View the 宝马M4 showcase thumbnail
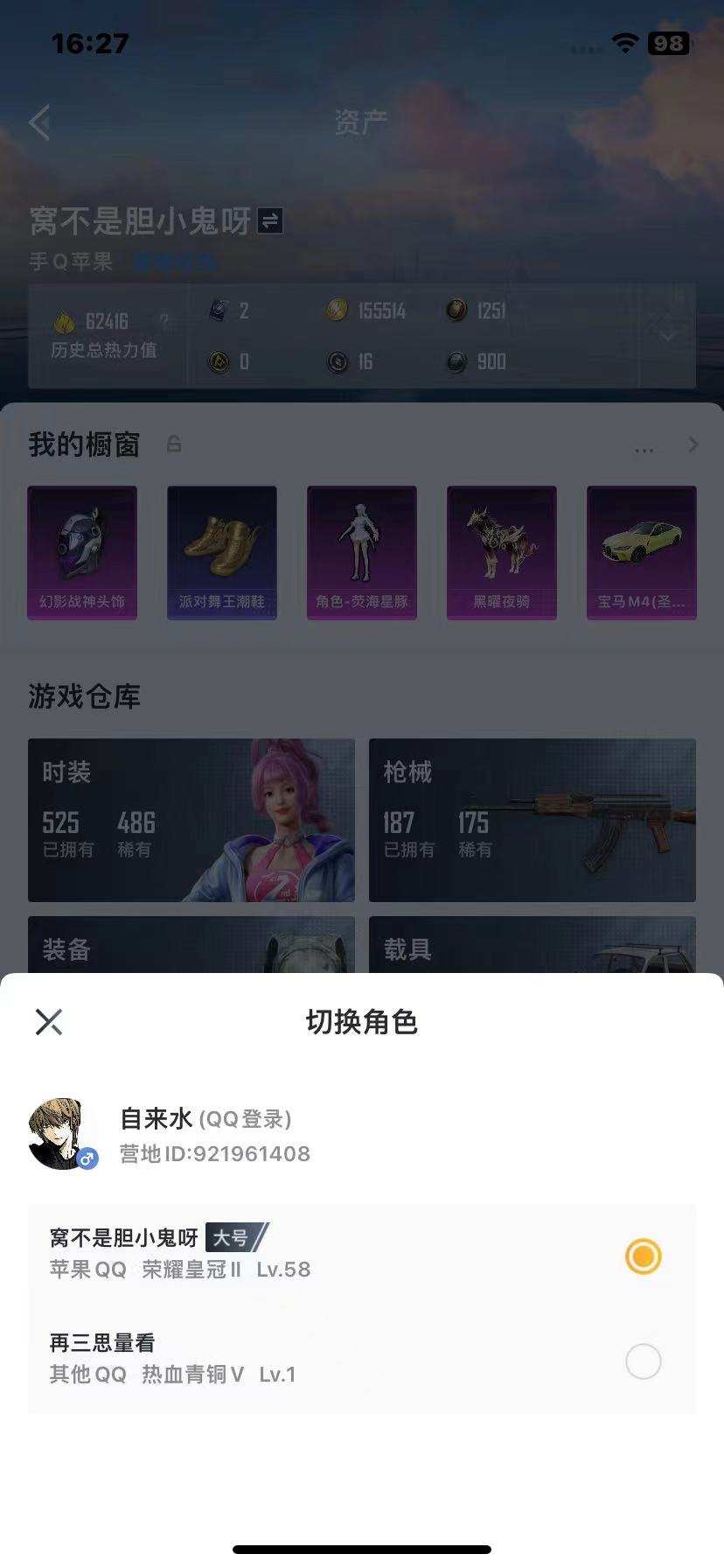Image resolution: width=724 pixels, height=1568 pixels. click(x=641, y=552)
